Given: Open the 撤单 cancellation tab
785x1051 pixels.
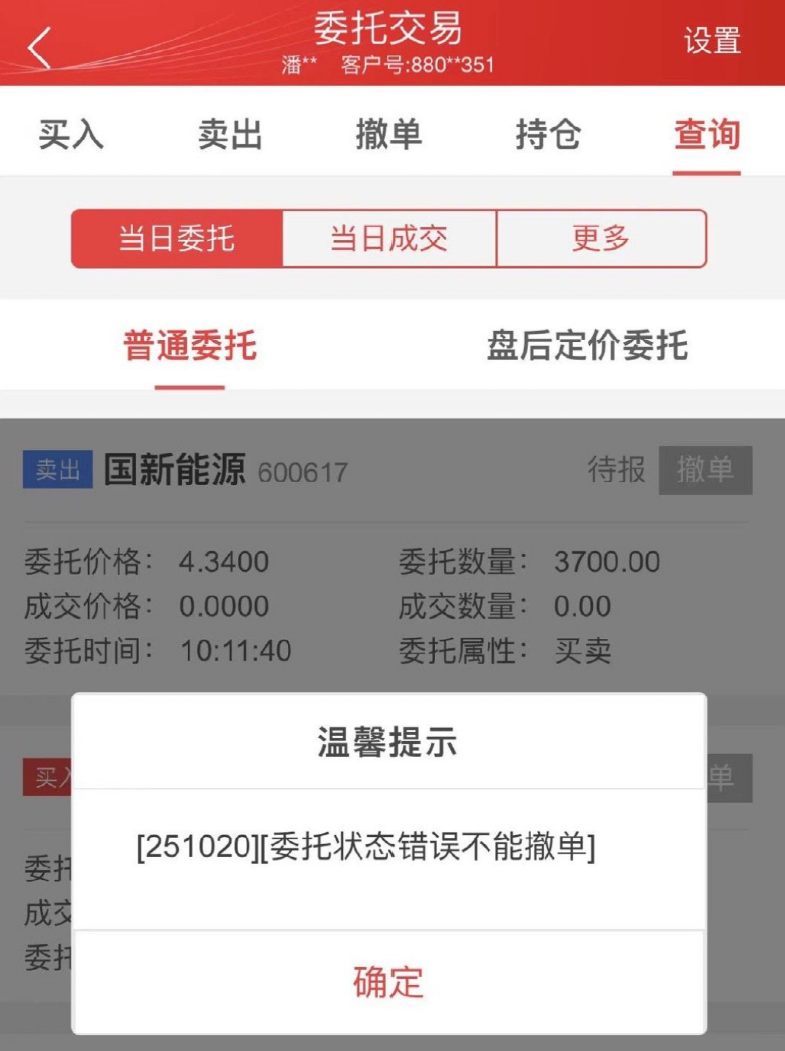Looking at the screenshot, I should [388, 137].
